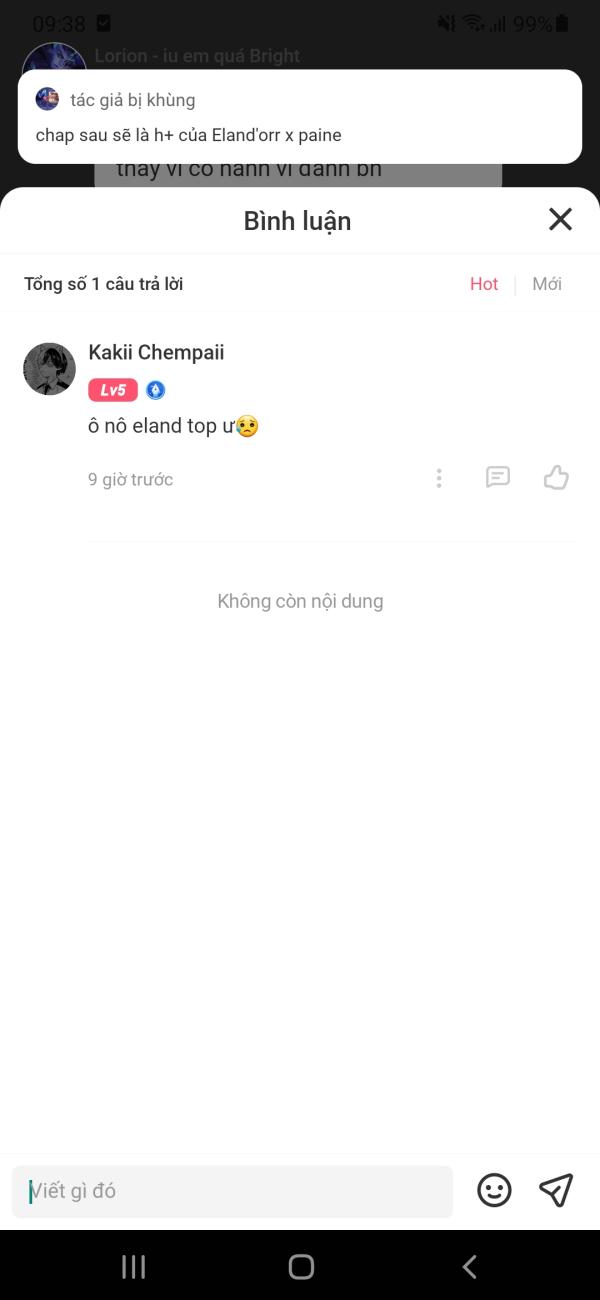600x1300 pixels.
Task: Open more options on Kakii Chempaii's comment
Action: pyautogui.click(x=439, y=478)
